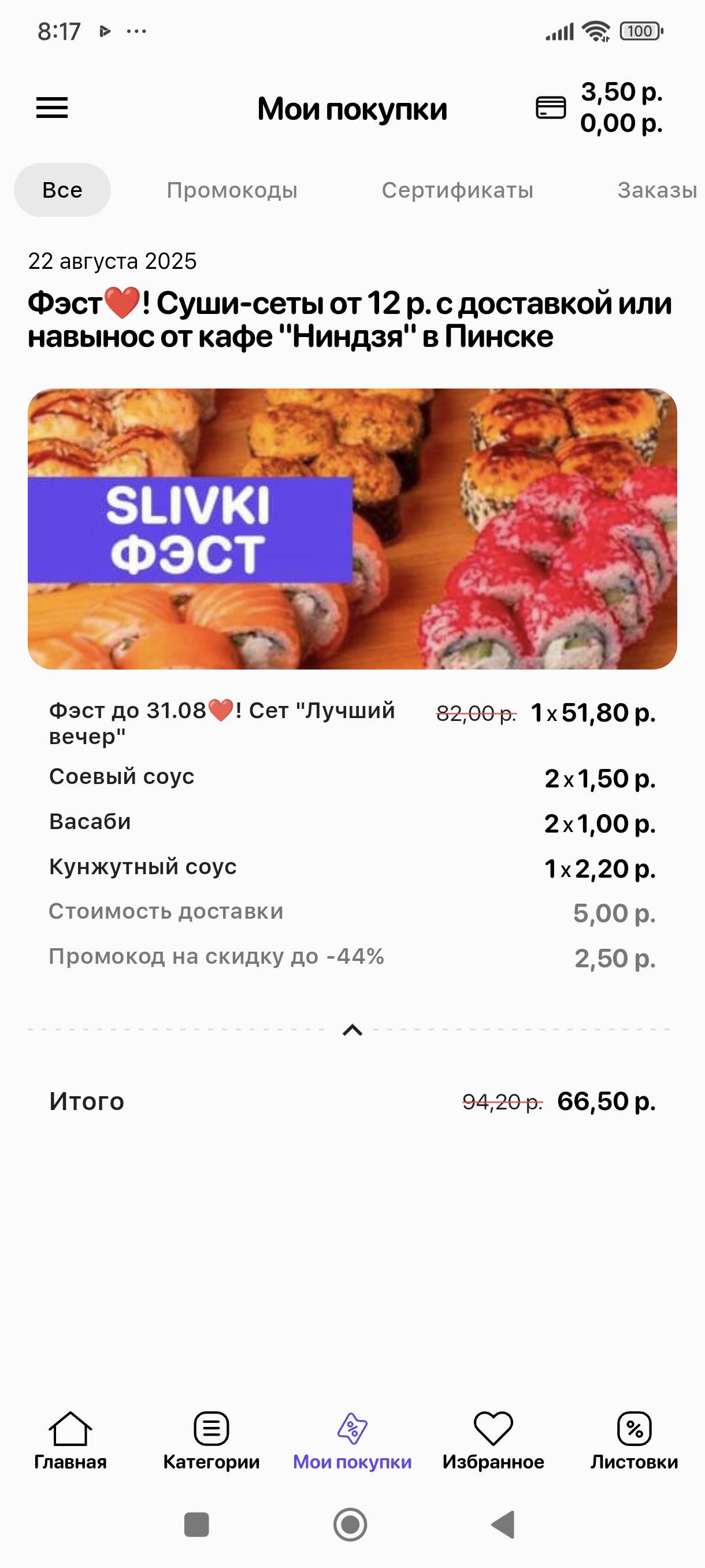Screen dimensions: 705x1568
Task: Switch to the Сертификаты tab
Action: 457,190
